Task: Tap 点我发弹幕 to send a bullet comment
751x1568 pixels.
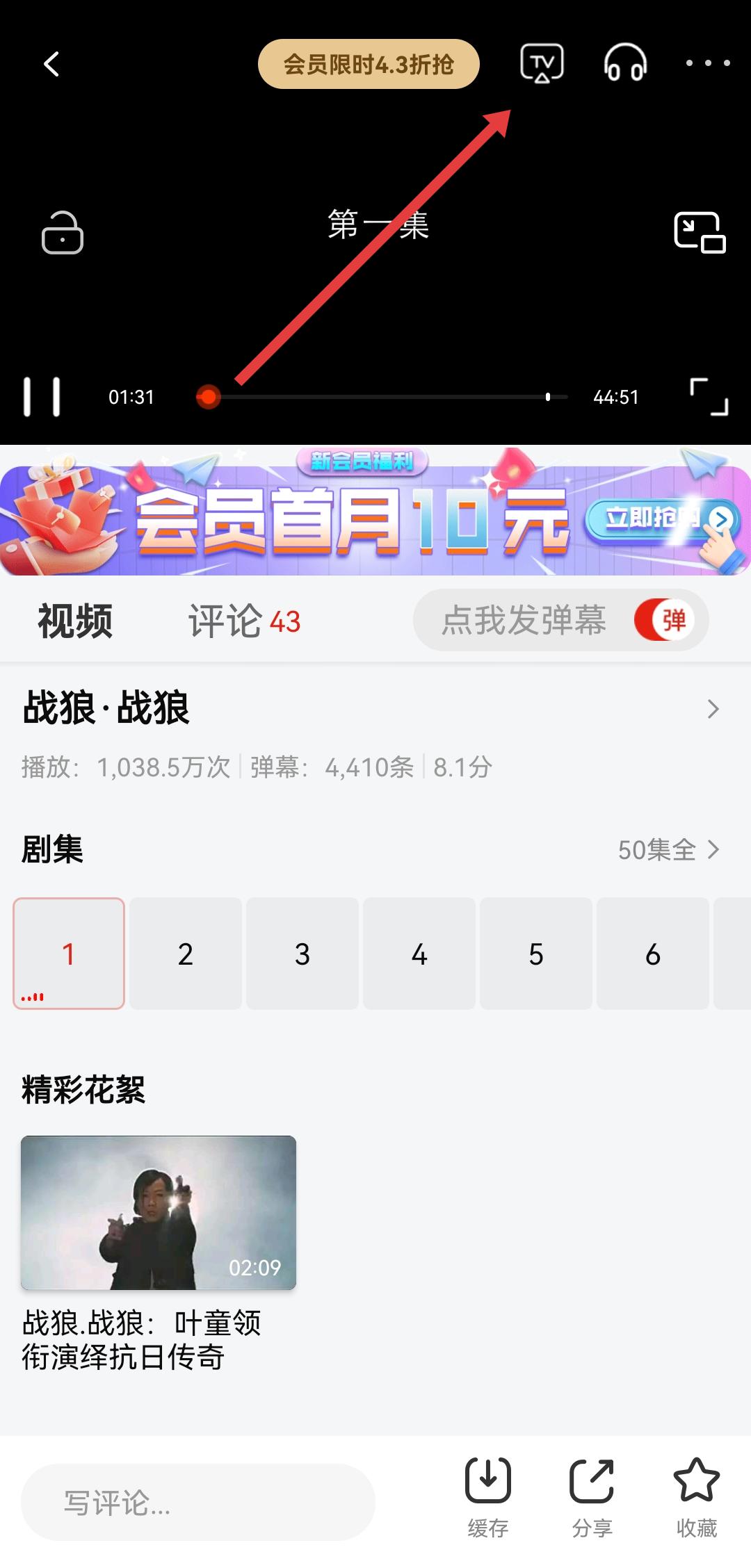Action: (523, 620)
